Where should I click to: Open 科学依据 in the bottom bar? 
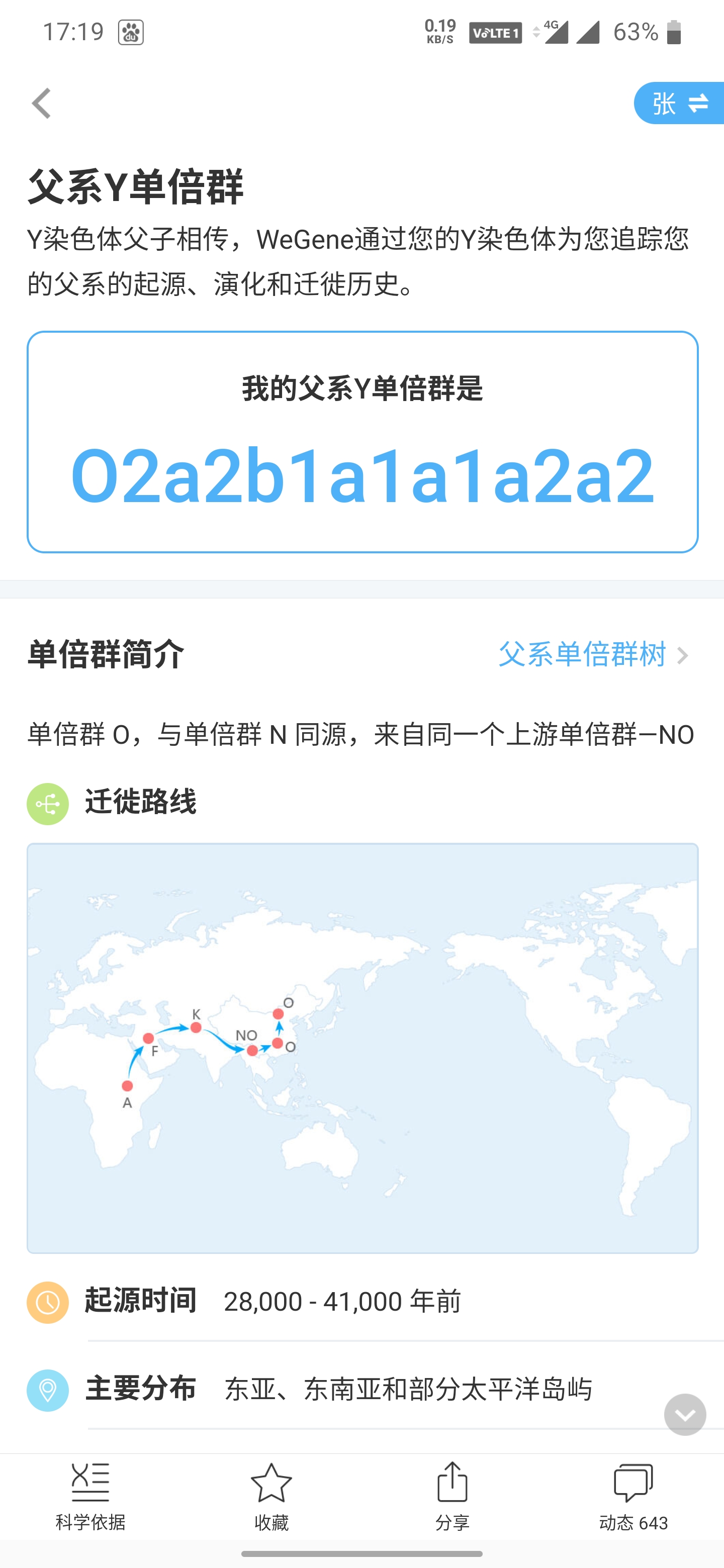tap(90, 1497)
